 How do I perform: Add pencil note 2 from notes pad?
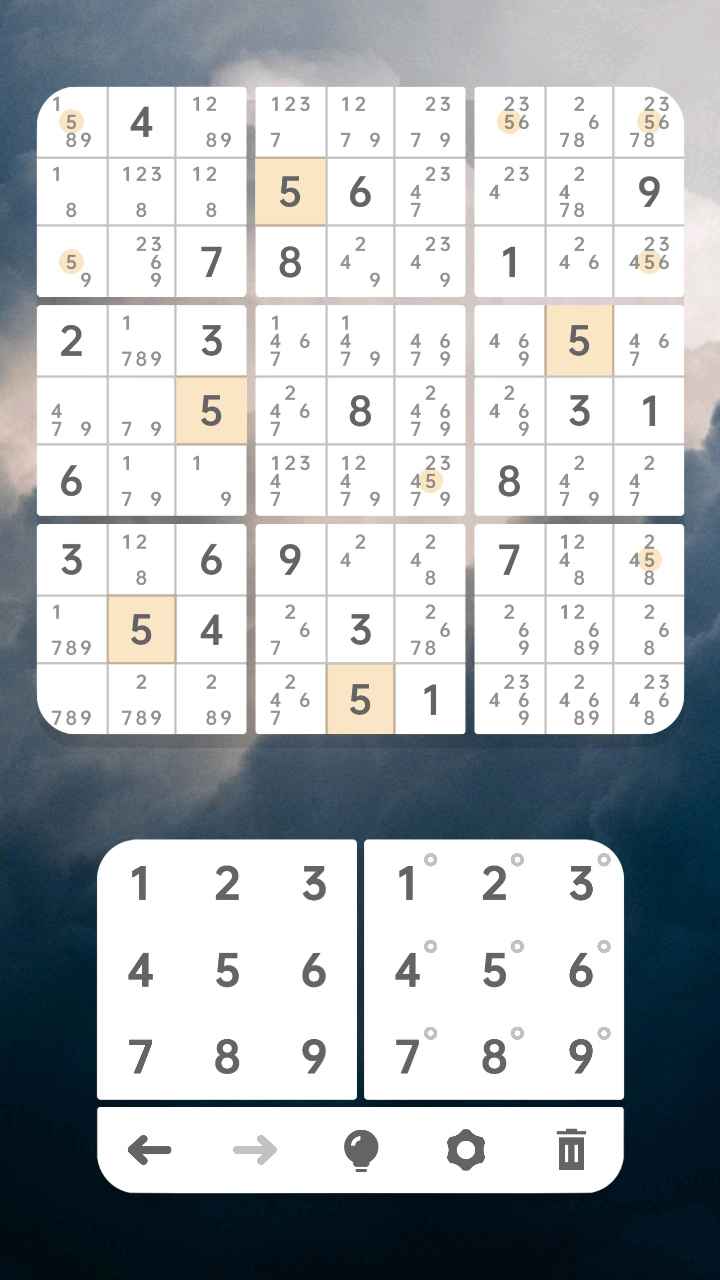(495, 884)
